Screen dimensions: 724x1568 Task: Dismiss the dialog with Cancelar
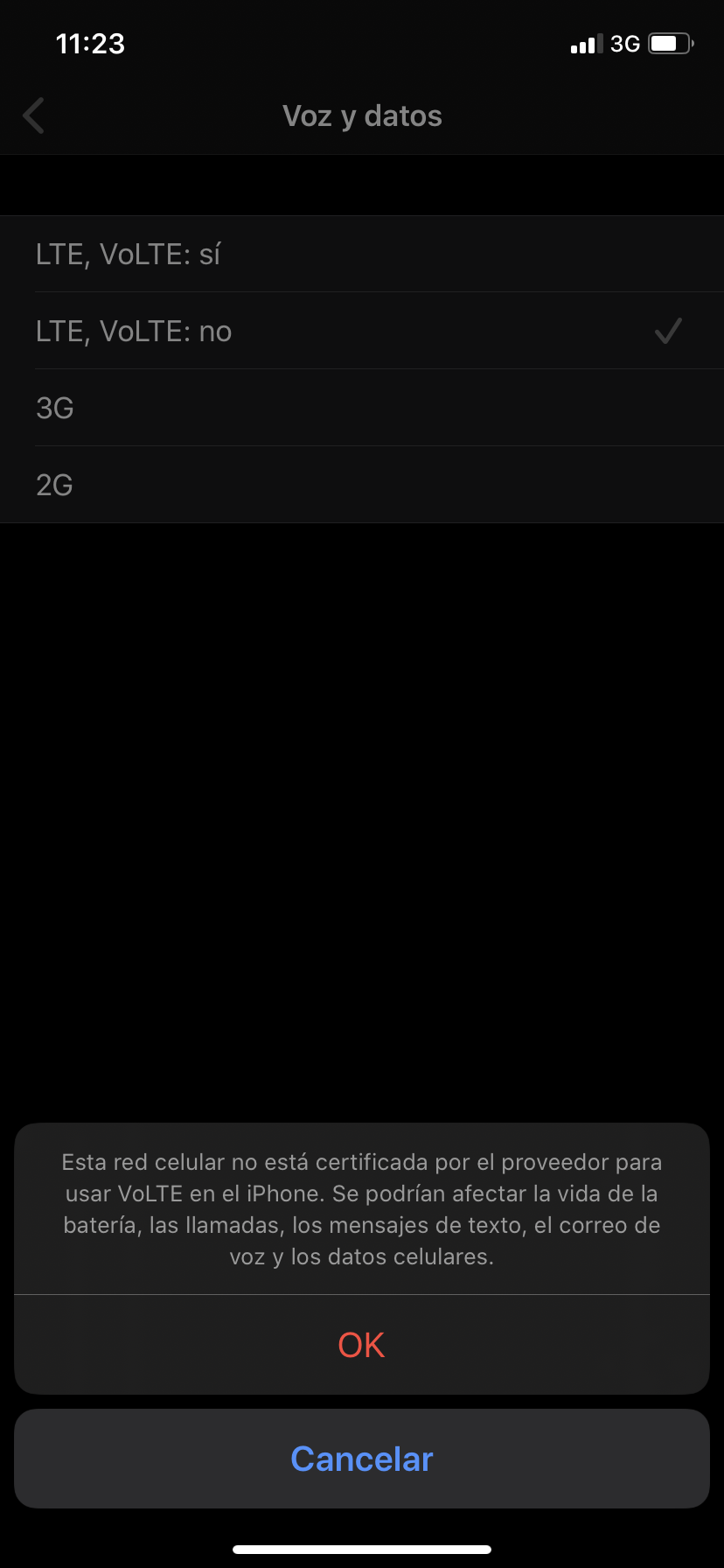[x=361, y=1459]
